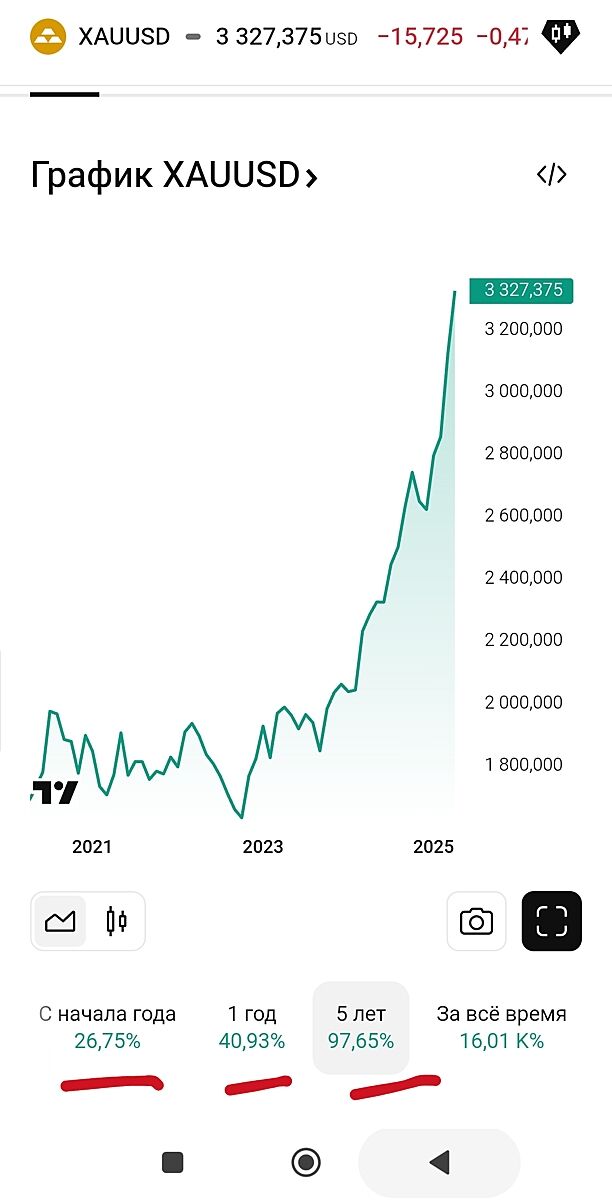Select the '1 год' range

tap(252, 1027)
